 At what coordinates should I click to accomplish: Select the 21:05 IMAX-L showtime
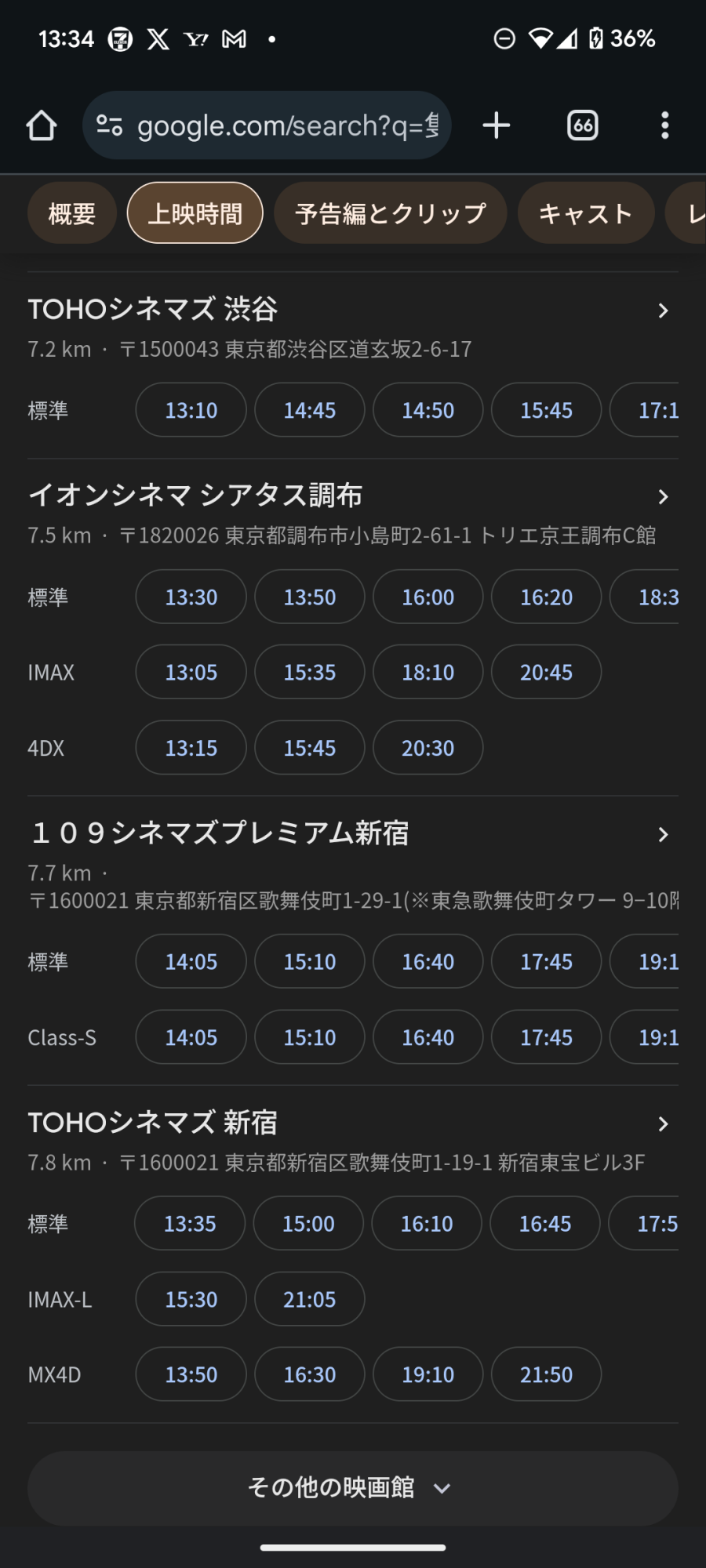[310, 1299]
